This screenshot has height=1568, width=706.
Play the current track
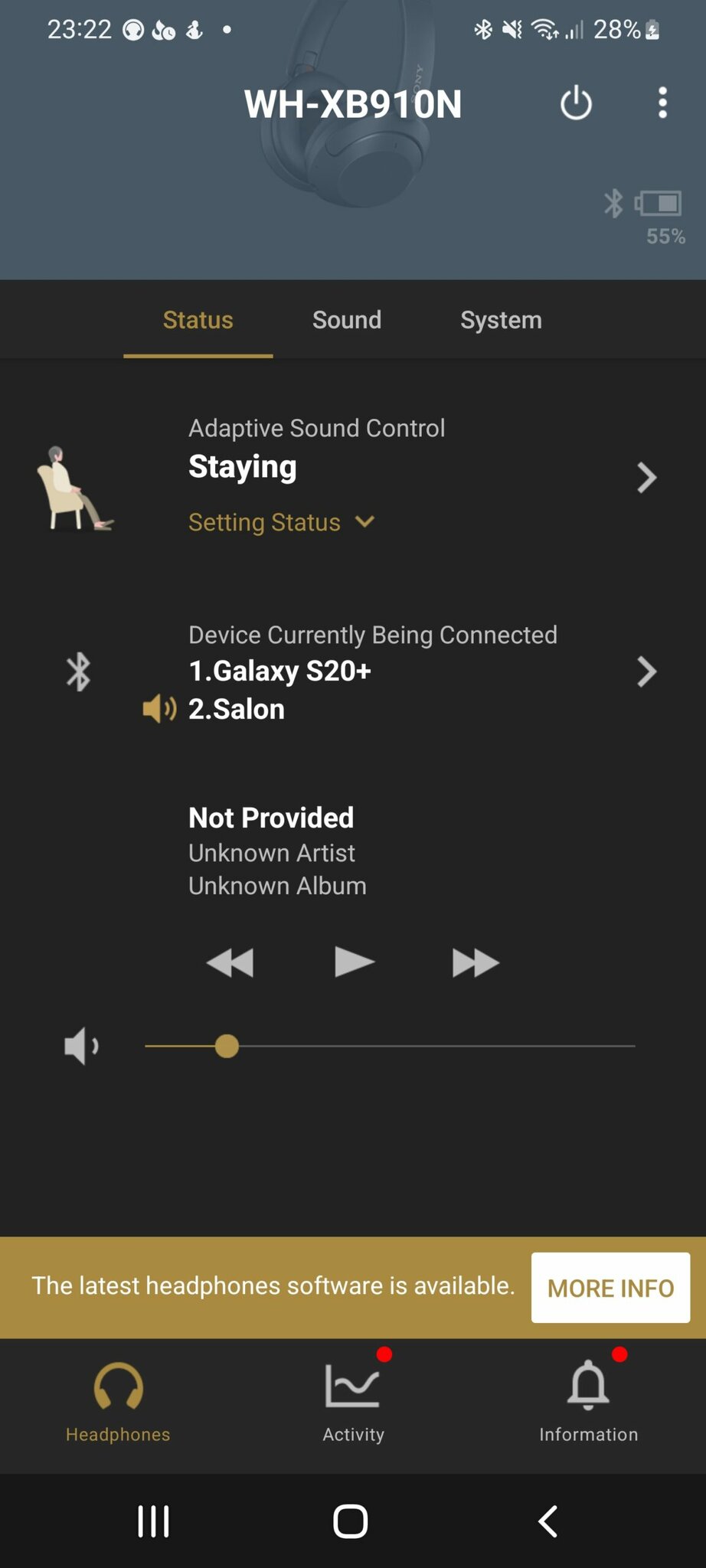(x=354, y=962)
